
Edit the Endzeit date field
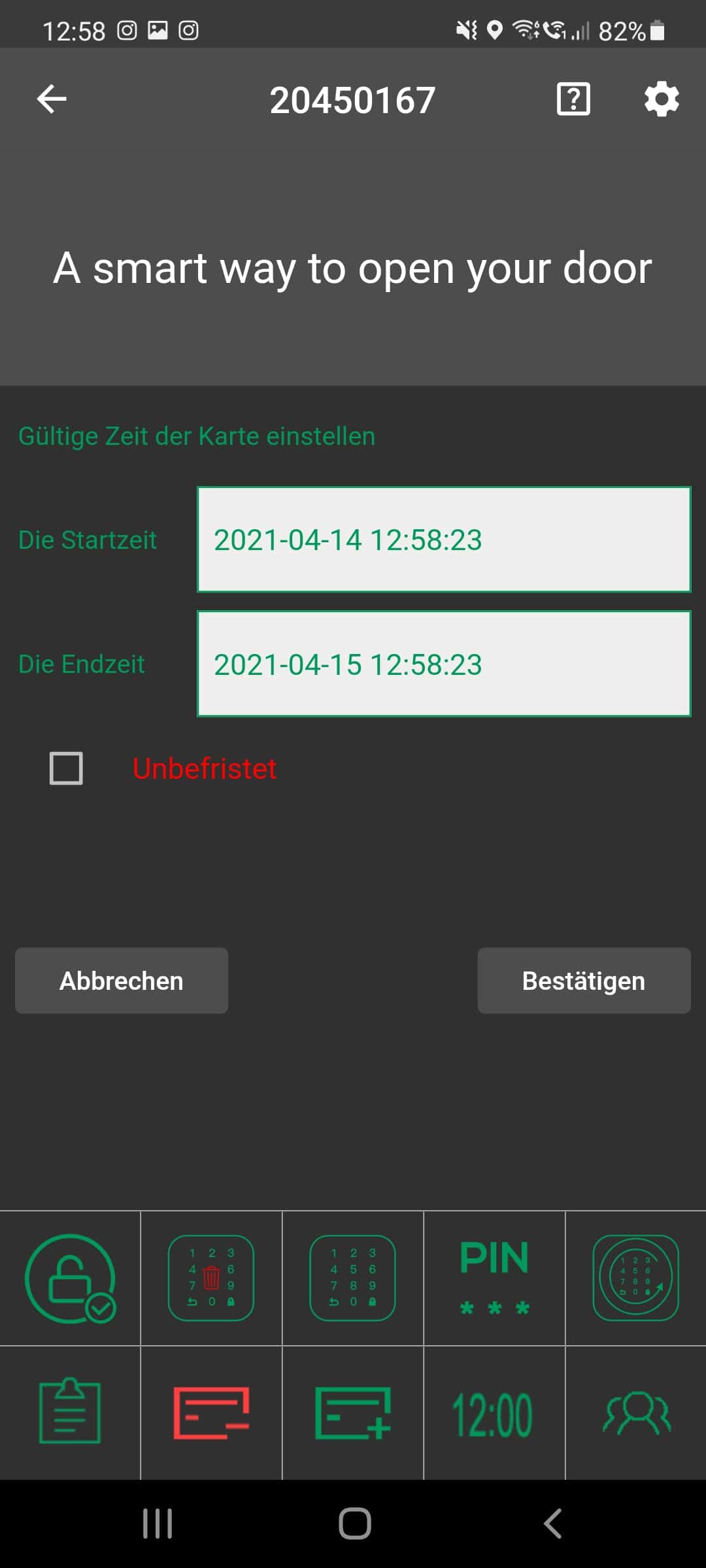click(444, 664)
